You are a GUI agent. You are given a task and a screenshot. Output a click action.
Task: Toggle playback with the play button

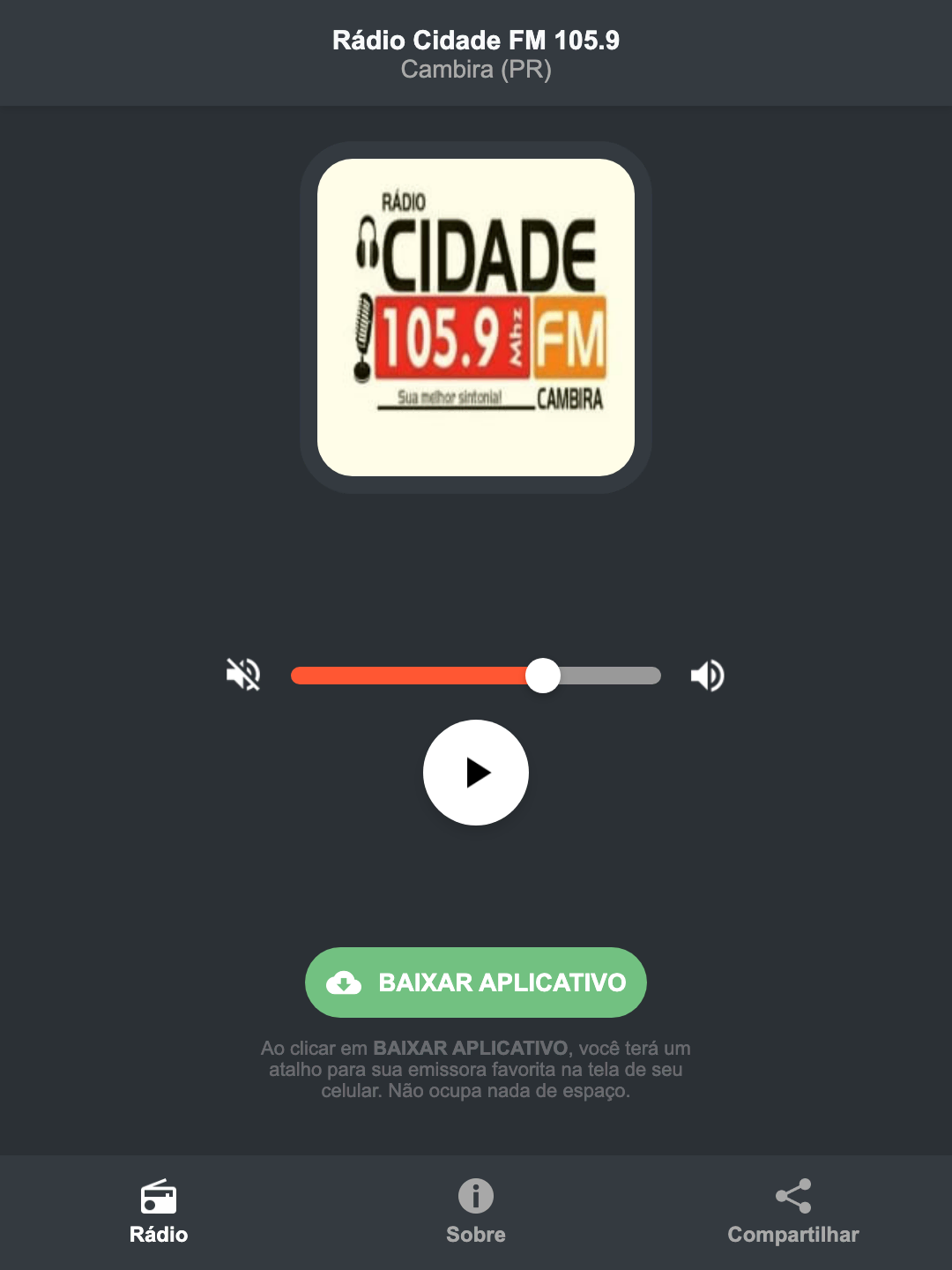[x=475, y=773]
